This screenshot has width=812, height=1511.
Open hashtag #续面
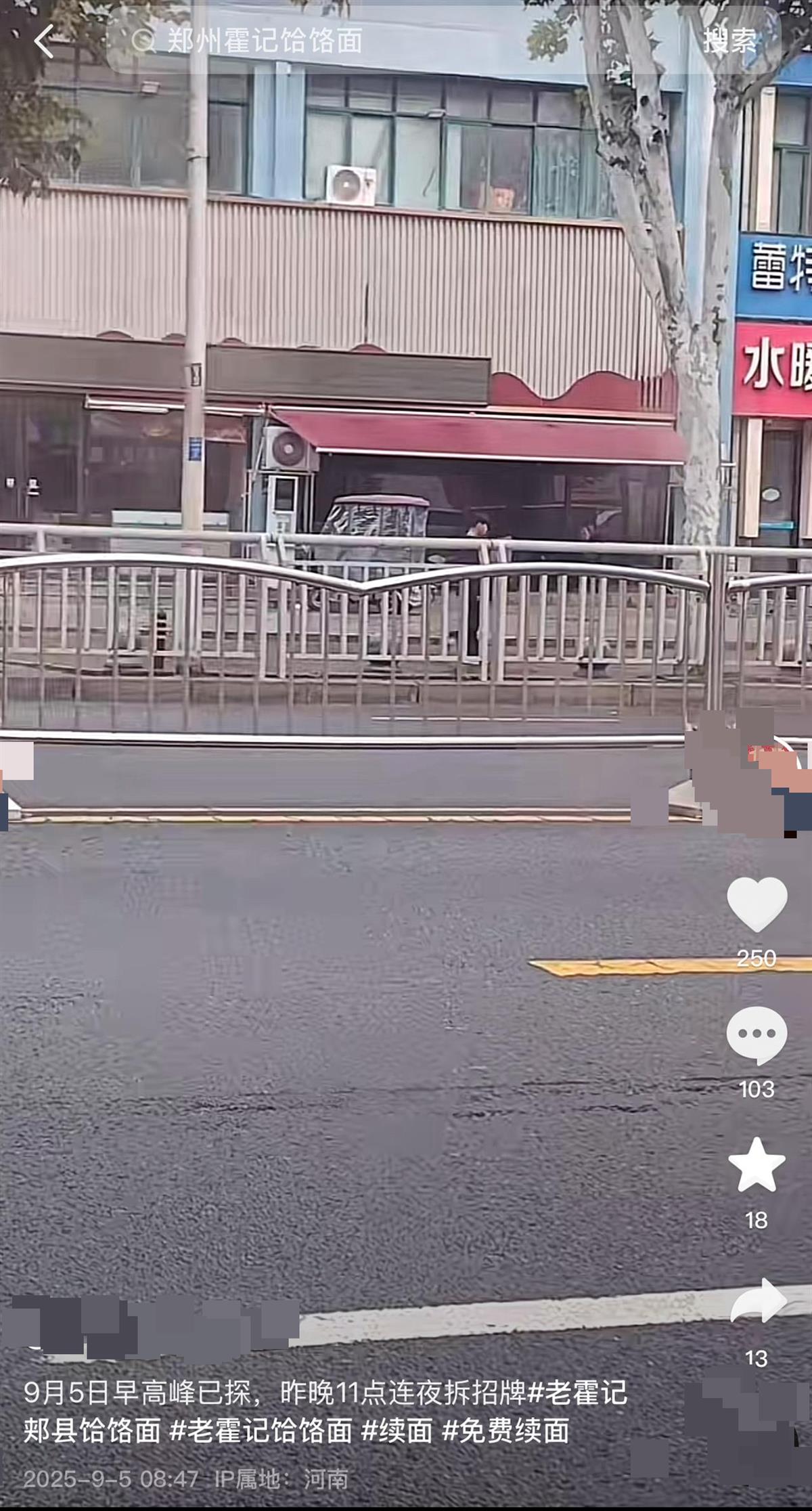(x=397, y=1430)
